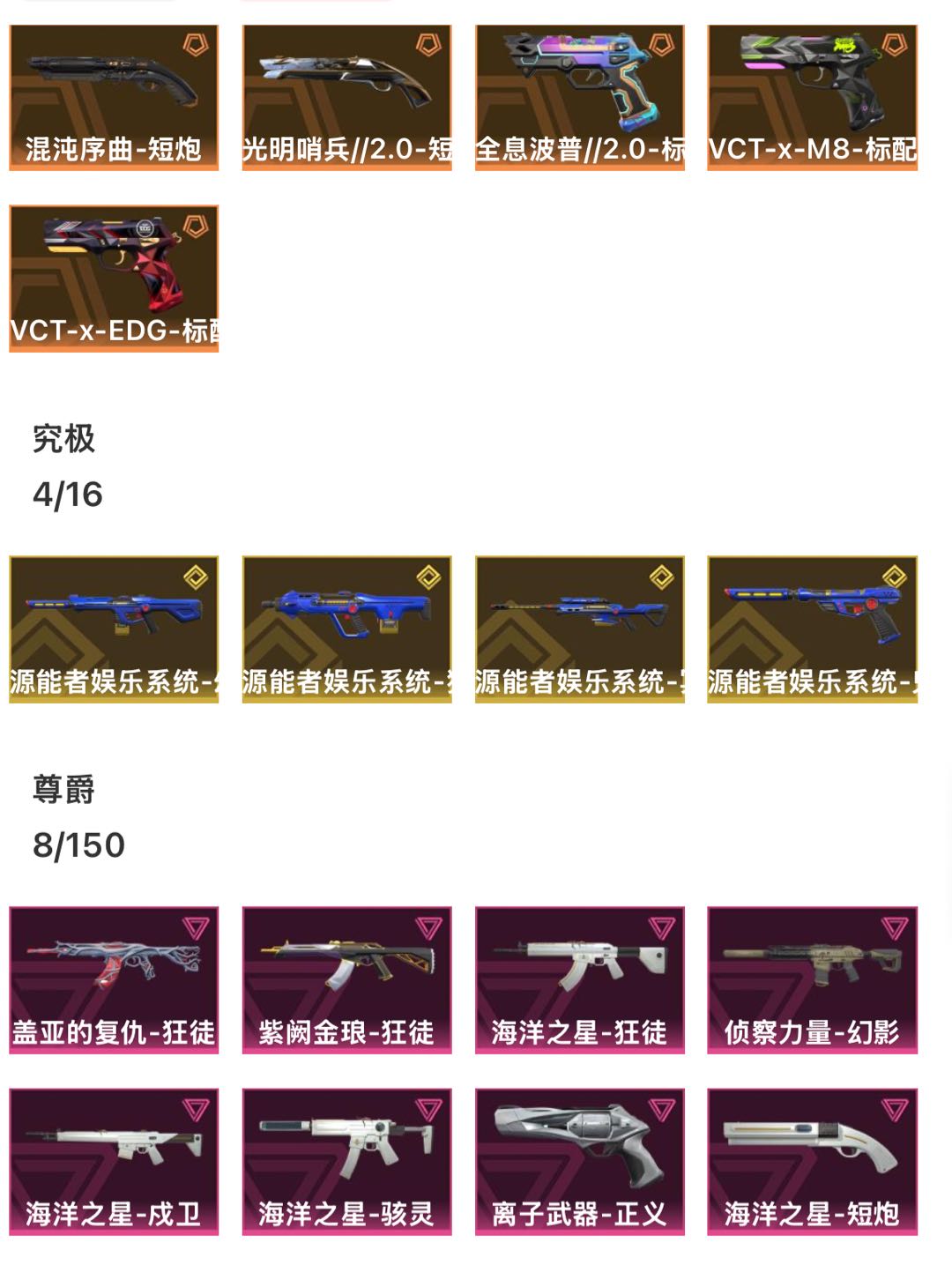Viewport: 952px width, 1265px height.
Task: Open the VCT-x-M8 标配 skin
Action: (812, 97)
